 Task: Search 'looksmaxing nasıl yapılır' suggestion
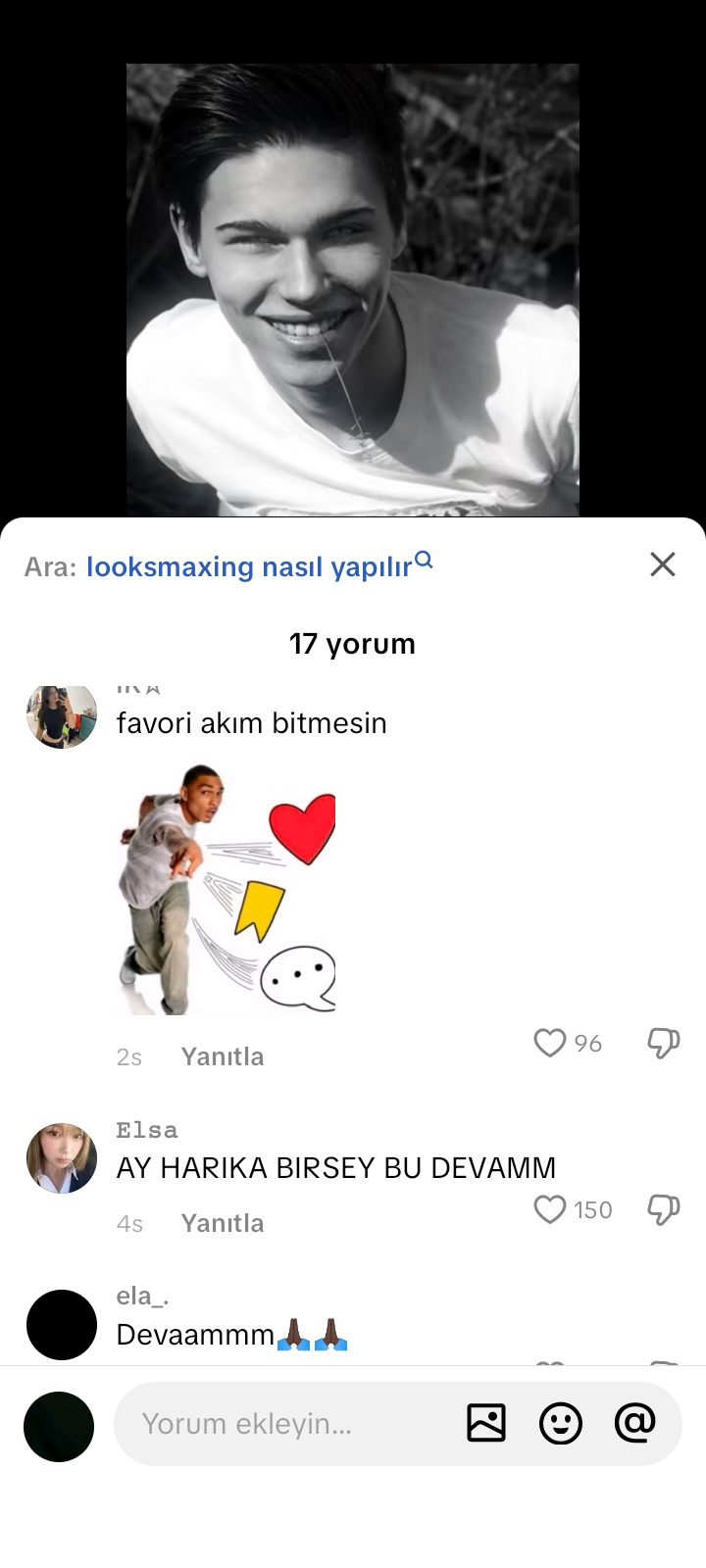pyautogui.click(x=259, y=566)
